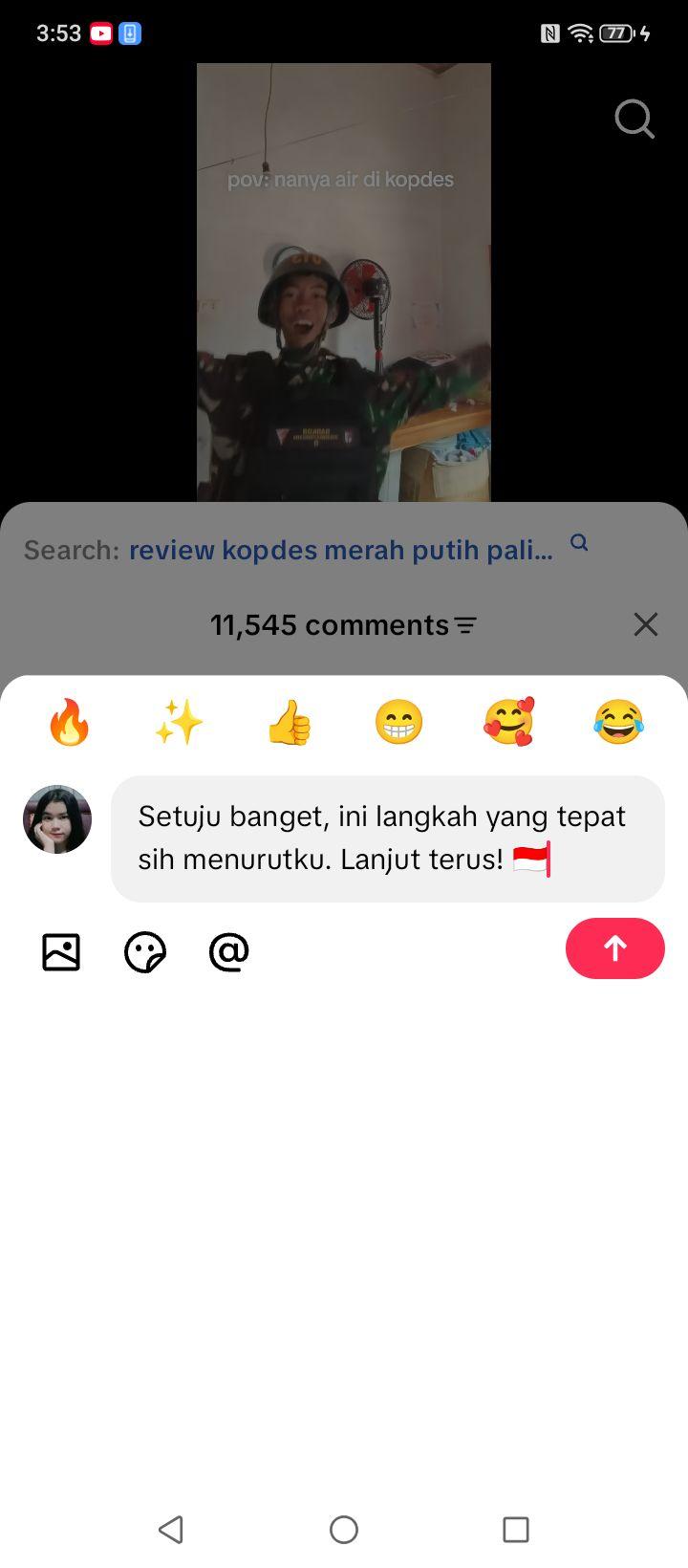Go to the home screen

(344, 1529)
